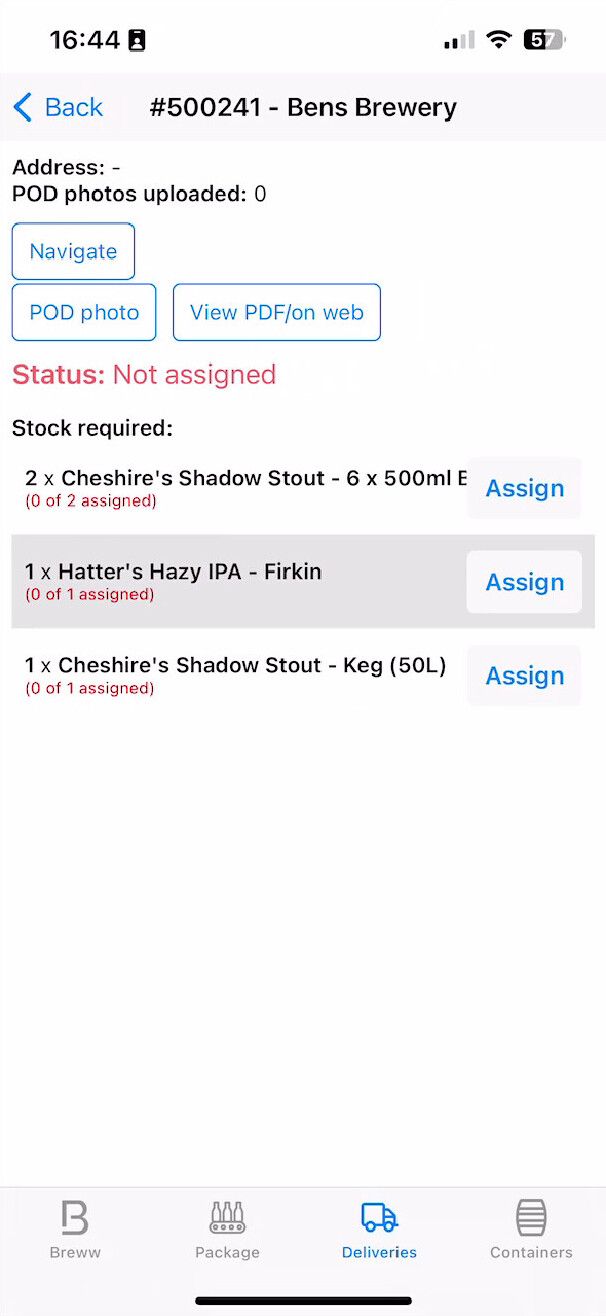Image resolution: width=606 pixels, height=1316 pixels.
Task: Select the Deliveries tab
Action: tap(379, 1229)
